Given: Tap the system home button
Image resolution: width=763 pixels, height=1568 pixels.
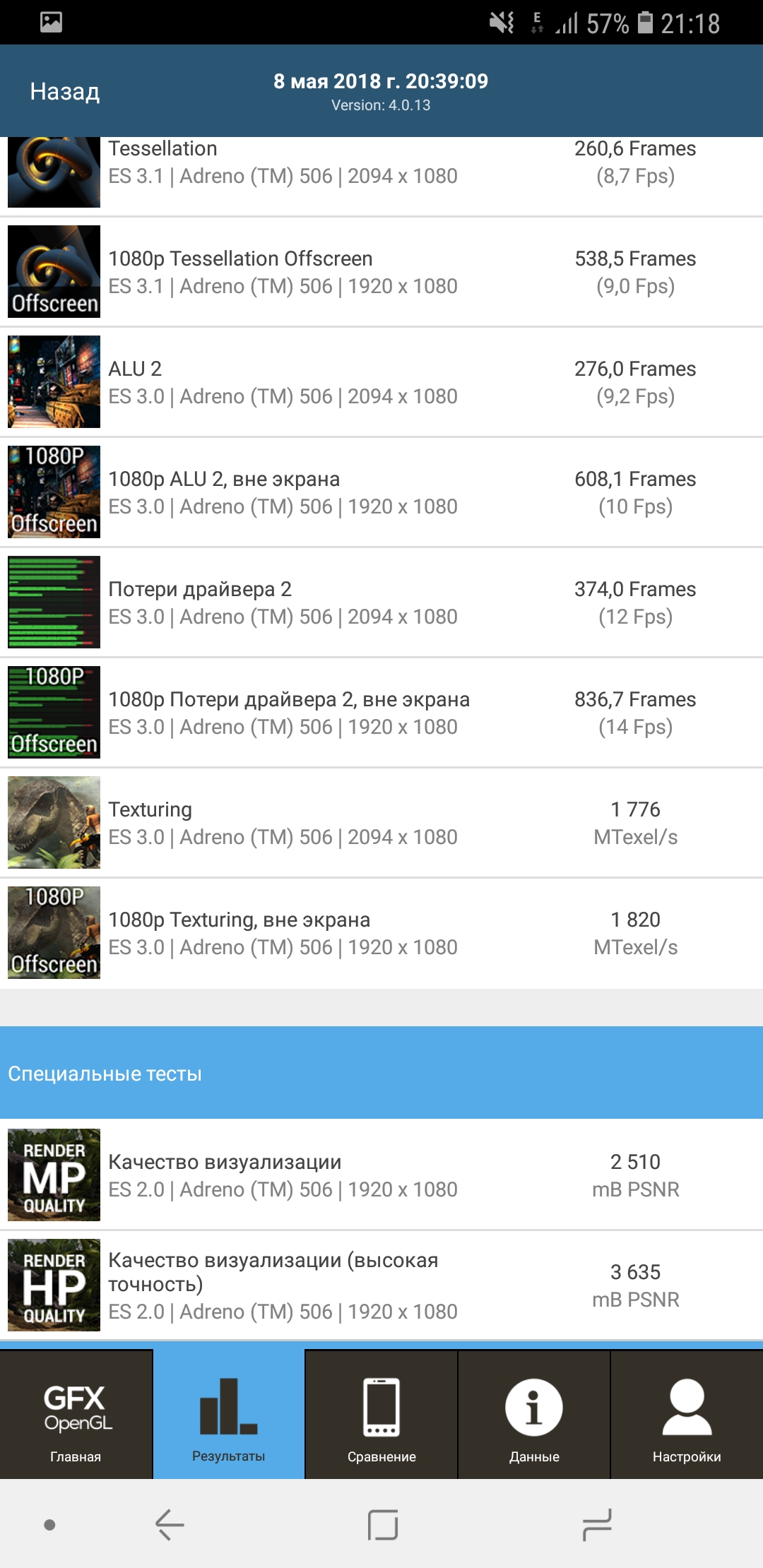Looking at the screenshot, I should 383,1524.
